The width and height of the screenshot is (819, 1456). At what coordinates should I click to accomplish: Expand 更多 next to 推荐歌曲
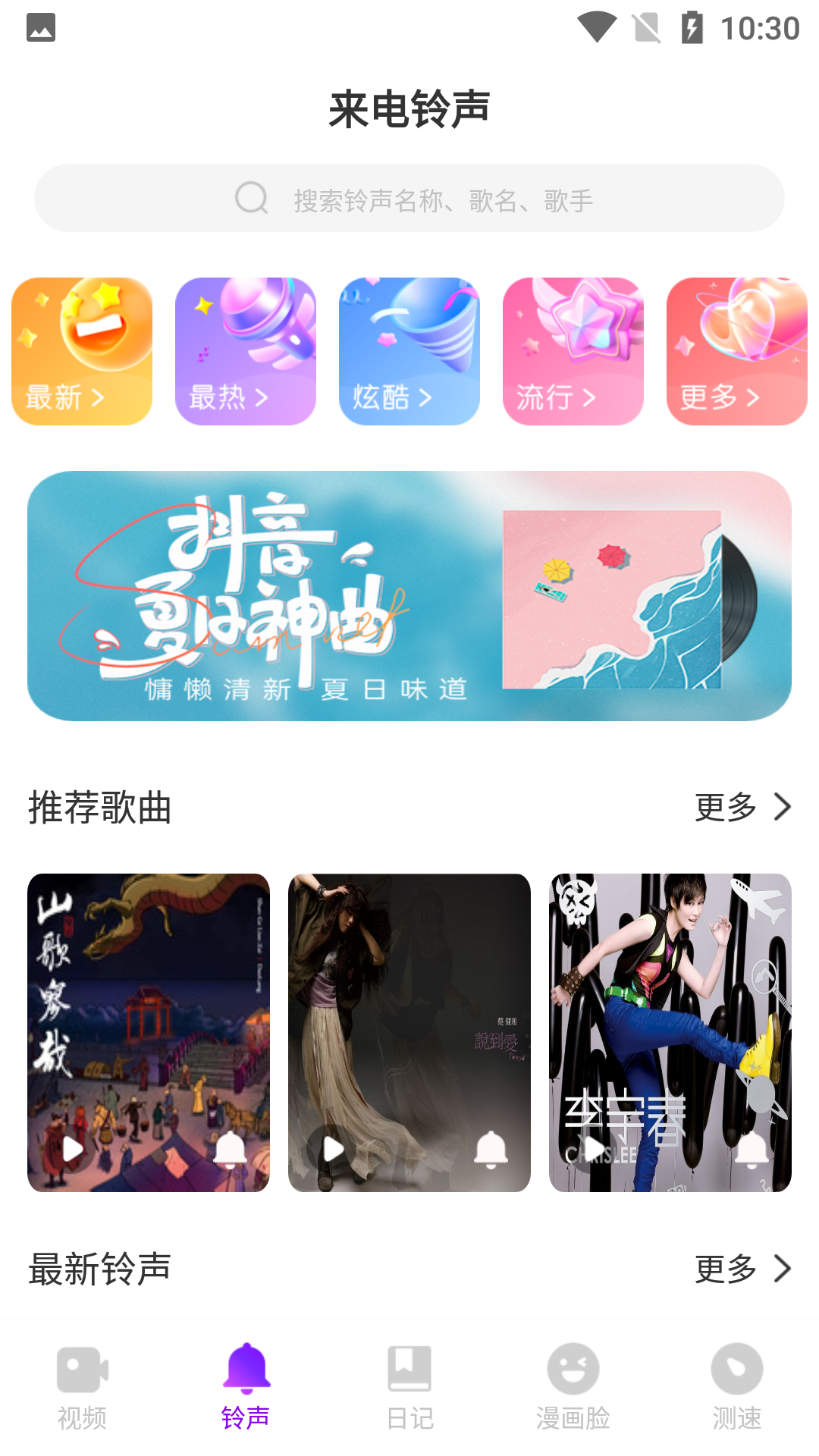739,808
